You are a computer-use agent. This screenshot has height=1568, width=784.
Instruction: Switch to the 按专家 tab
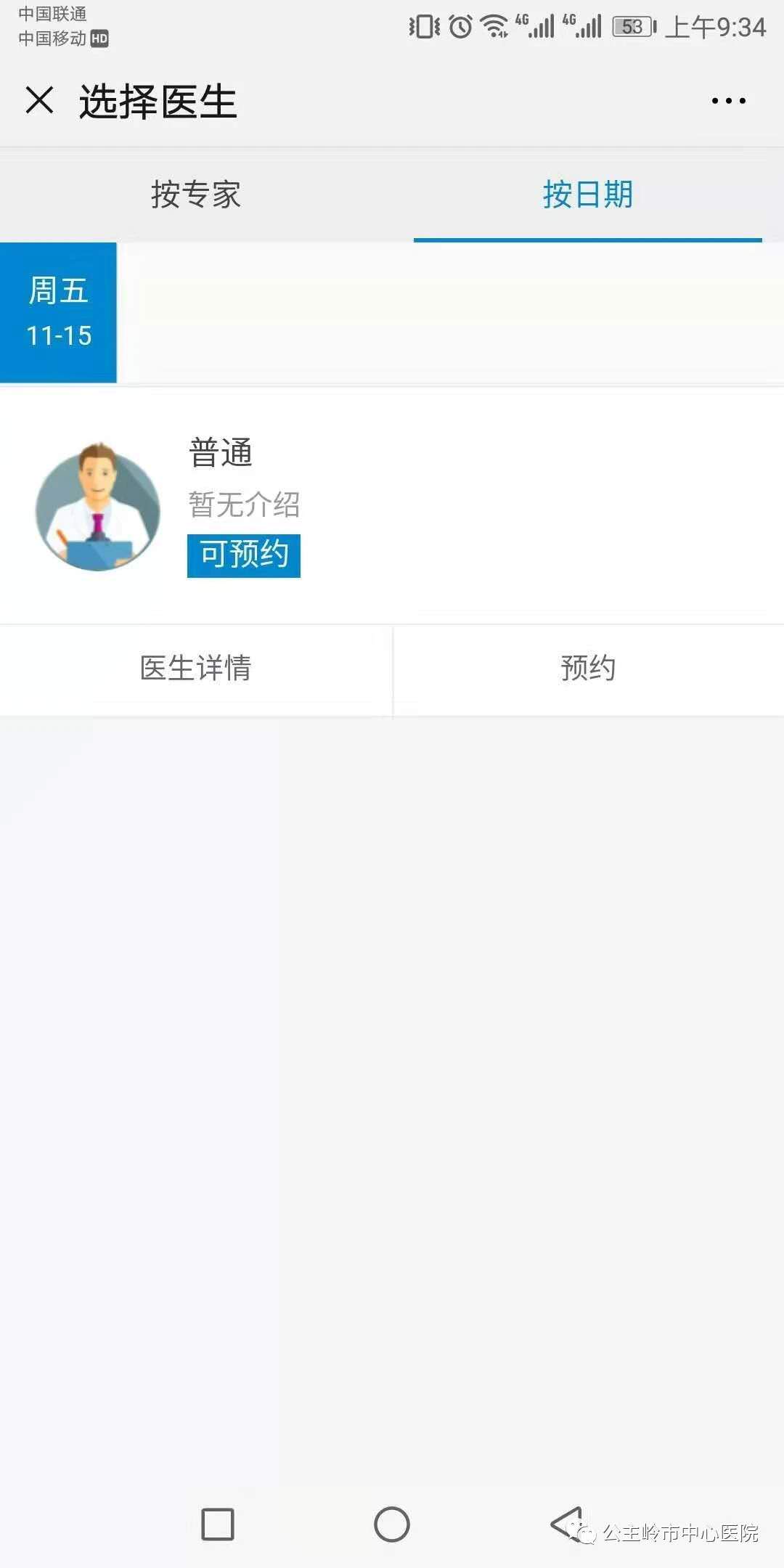pyautogui.click(x=196, y=195)
